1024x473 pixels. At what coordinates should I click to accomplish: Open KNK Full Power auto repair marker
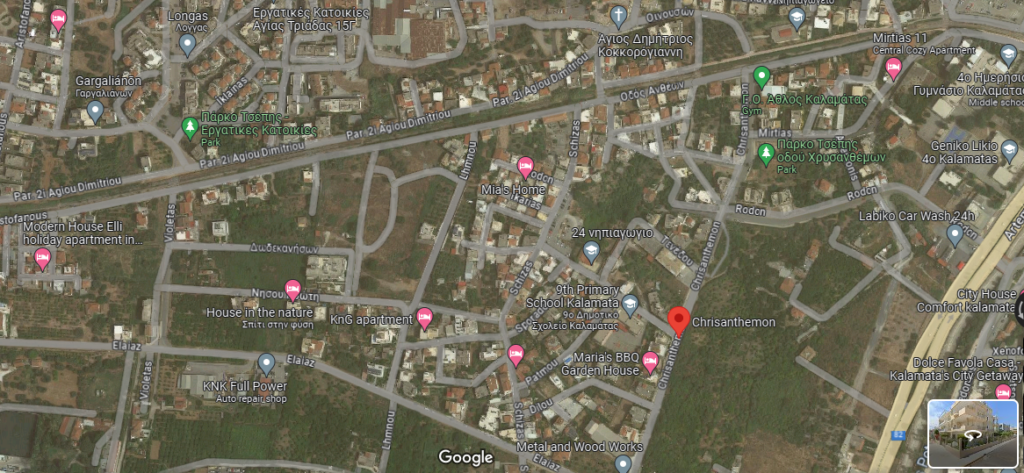pyautogui.click(x=266, y=364)
